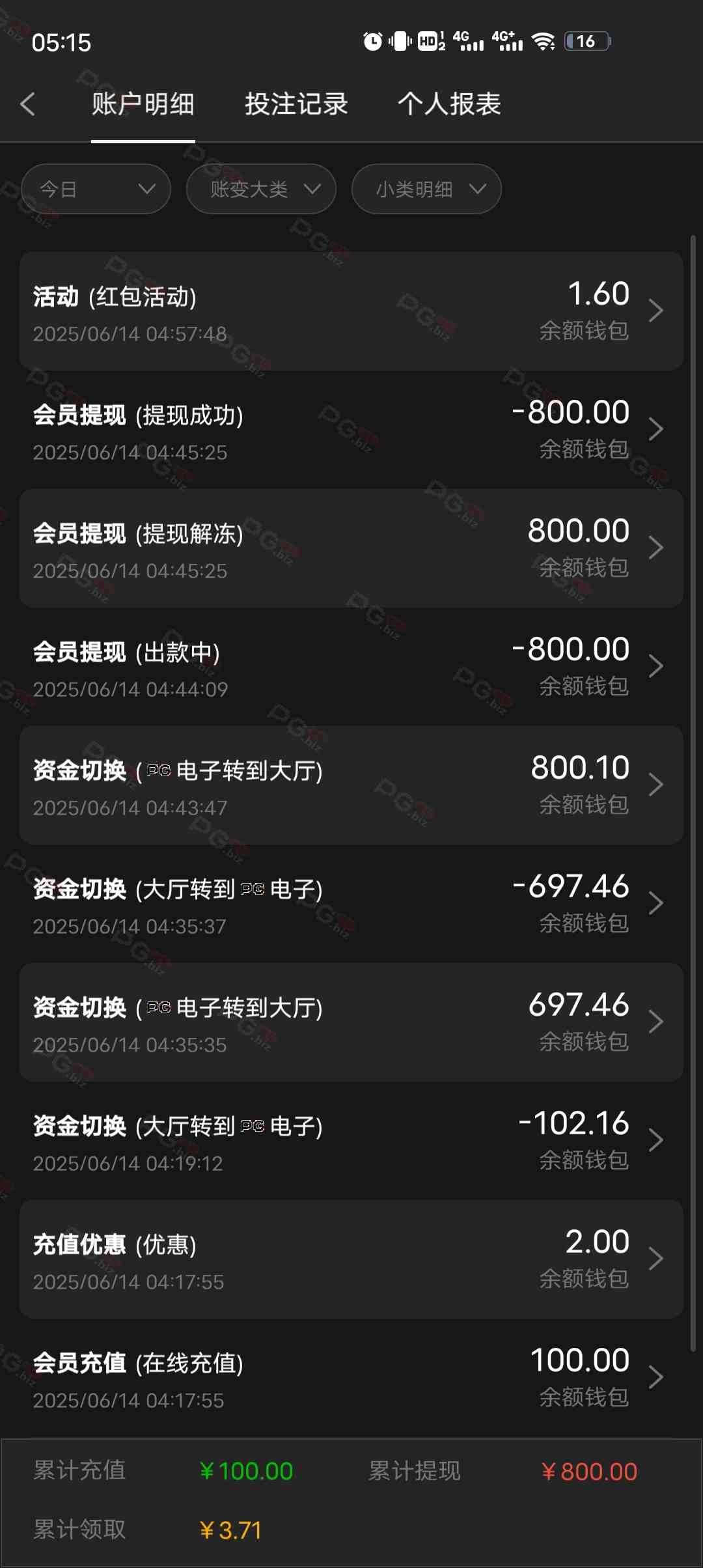
Task: View the 提现成功 -800.00 record
Action: [351, 430]
